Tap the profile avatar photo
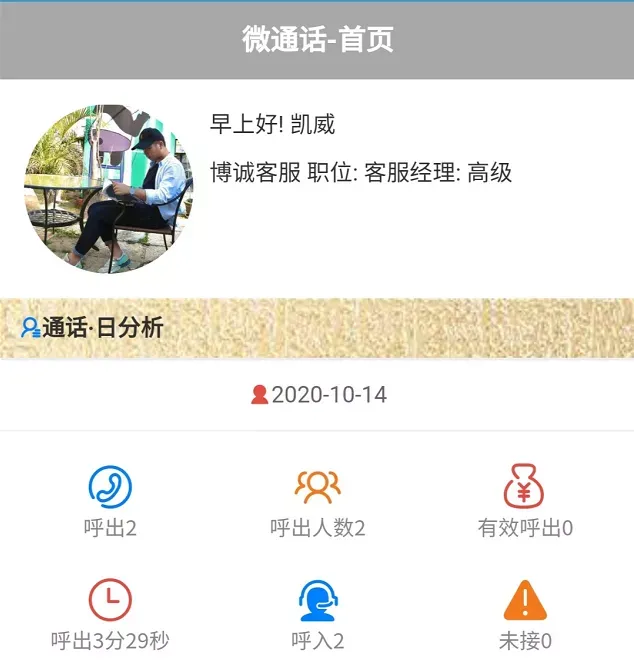The width and height of the screenshot is (634, 664). [x=107, y=190]
